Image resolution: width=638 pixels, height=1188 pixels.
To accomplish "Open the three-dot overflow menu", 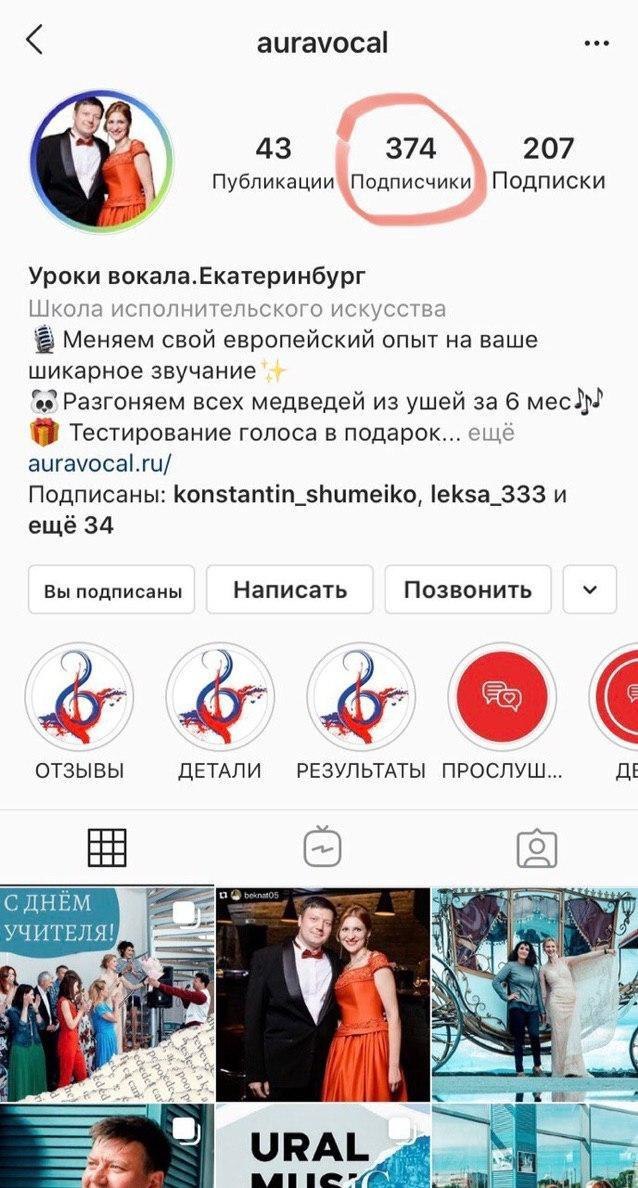I will (x=596, y=43).
